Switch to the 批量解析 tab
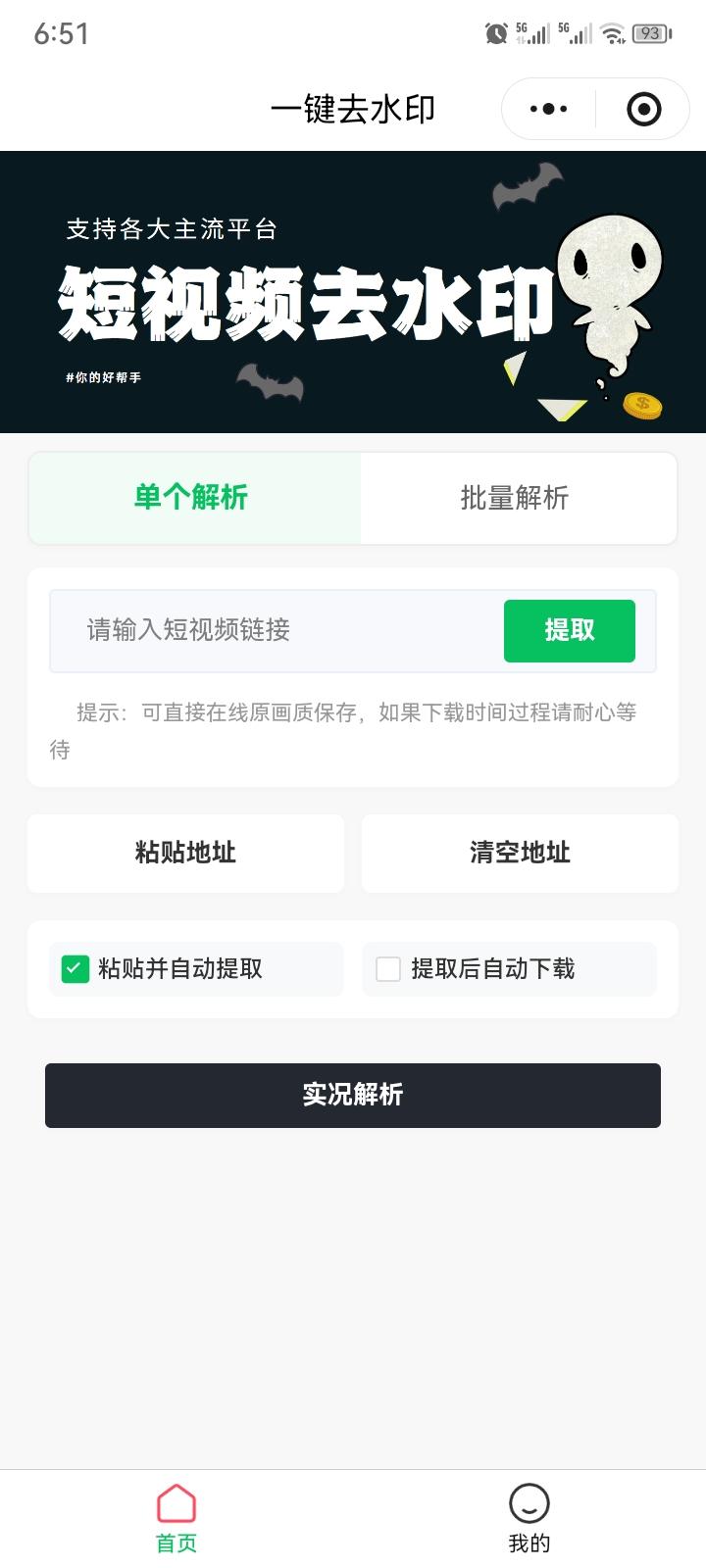Viewport: 706px width, 1568px height. tap(515, 498)
